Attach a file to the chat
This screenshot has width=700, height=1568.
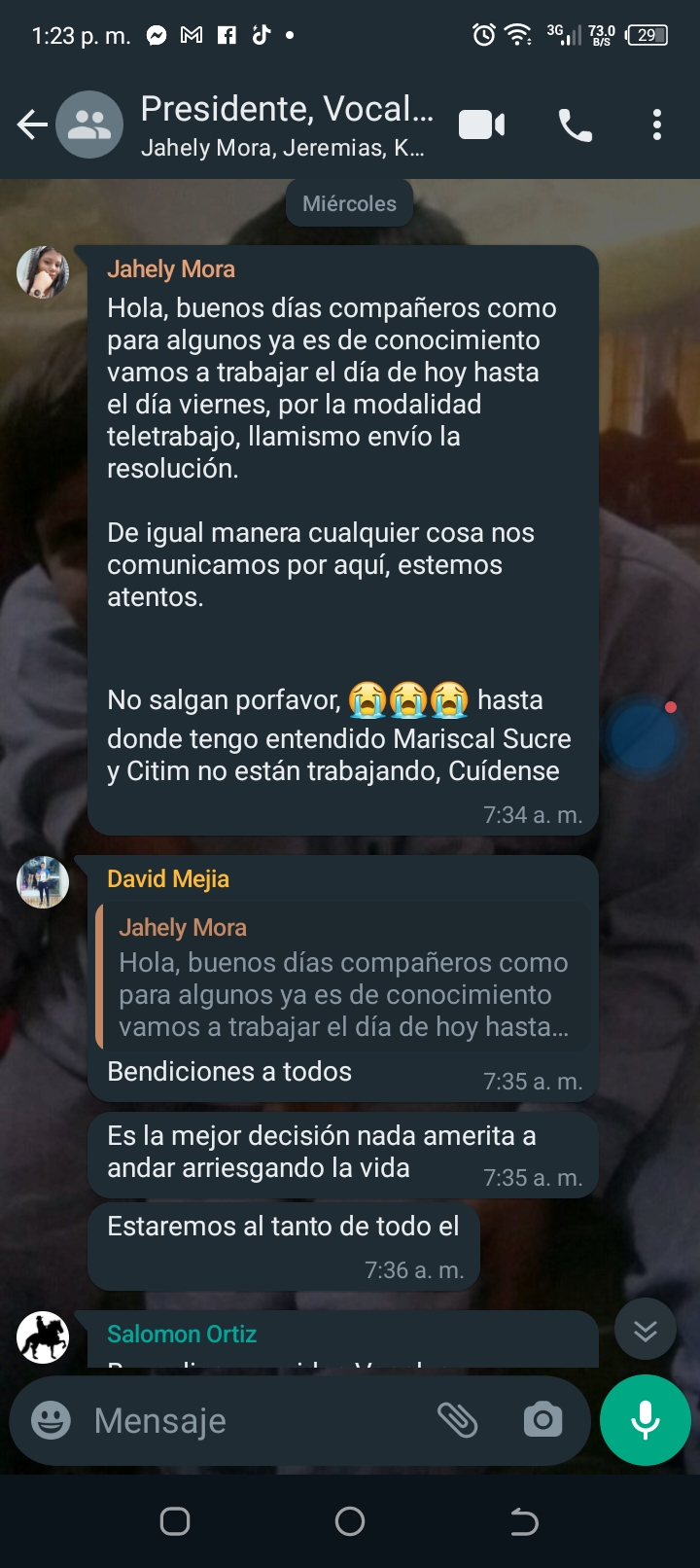(457, 1420)
